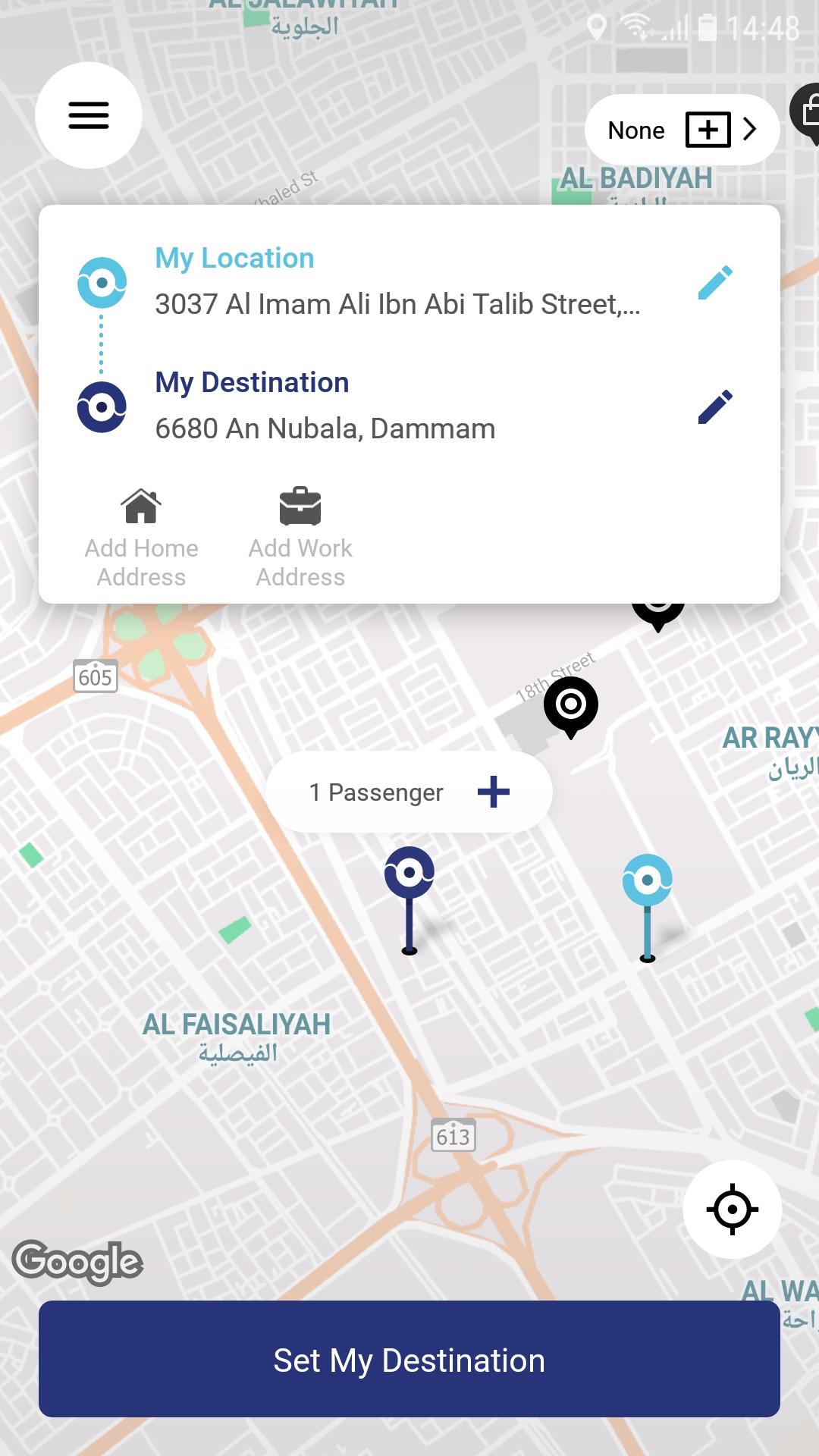Edit My Location address
Image resolution: width=819 pixels, height=1456 pixels.
click(x=714, y=282)
